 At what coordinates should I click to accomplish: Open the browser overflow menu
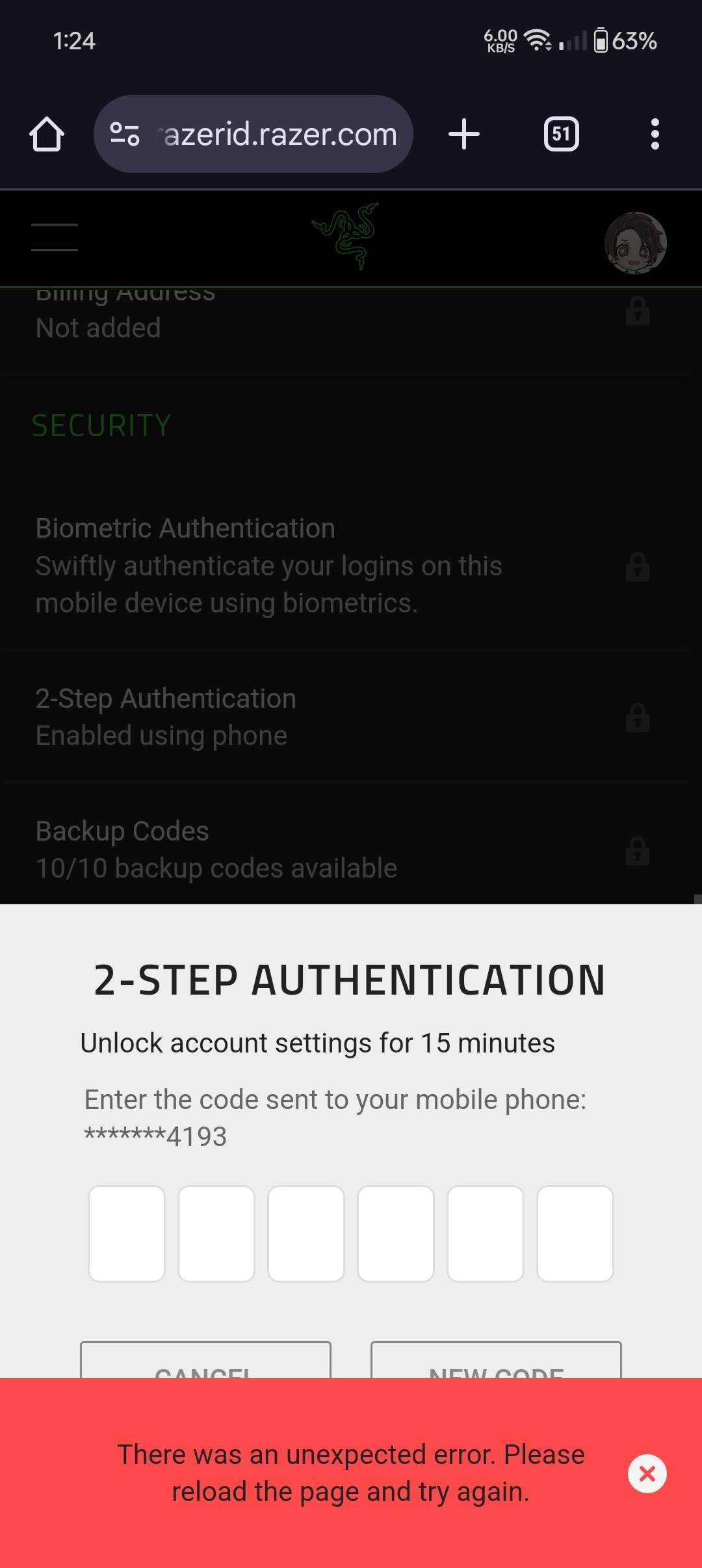pos(655,135)
